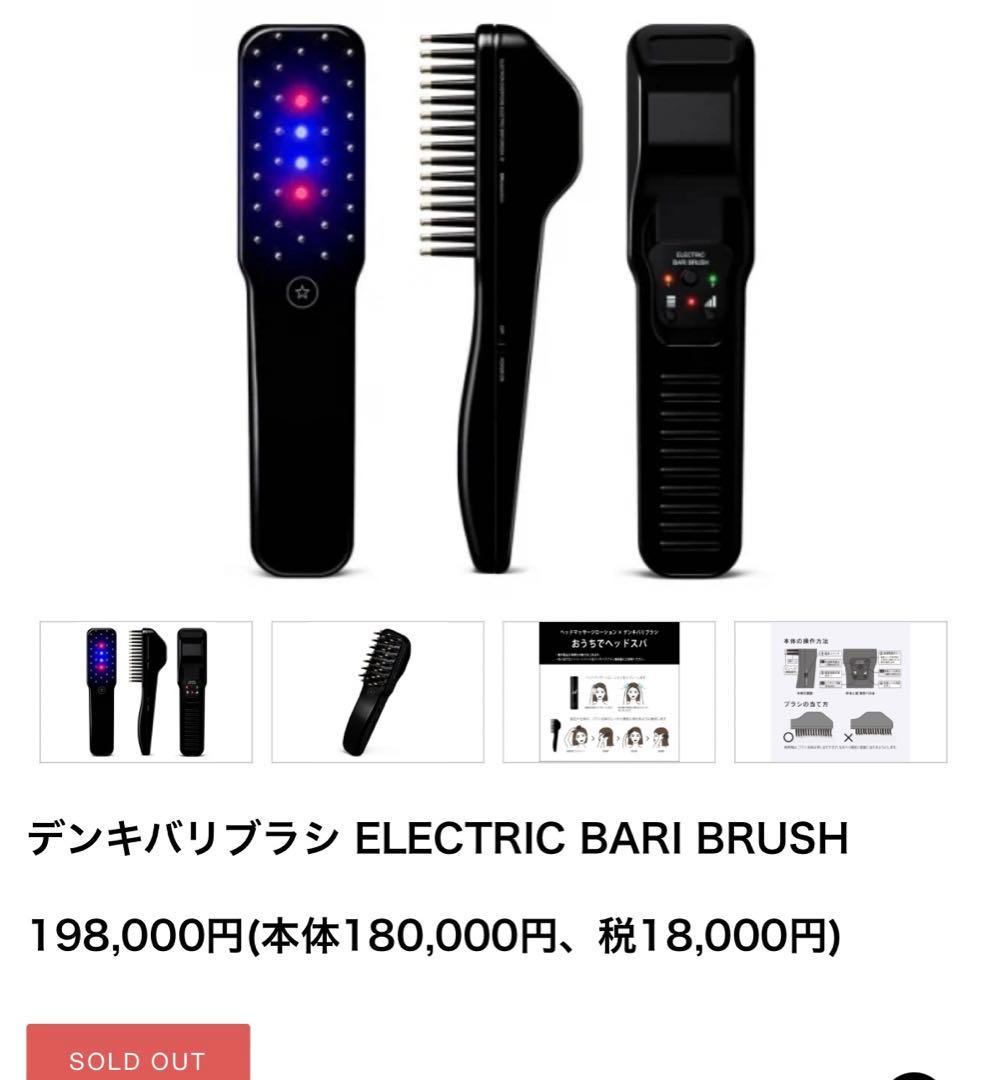
Task: View the 本体の操作方法 instructions thumbnail
Action: pos(840,691)
